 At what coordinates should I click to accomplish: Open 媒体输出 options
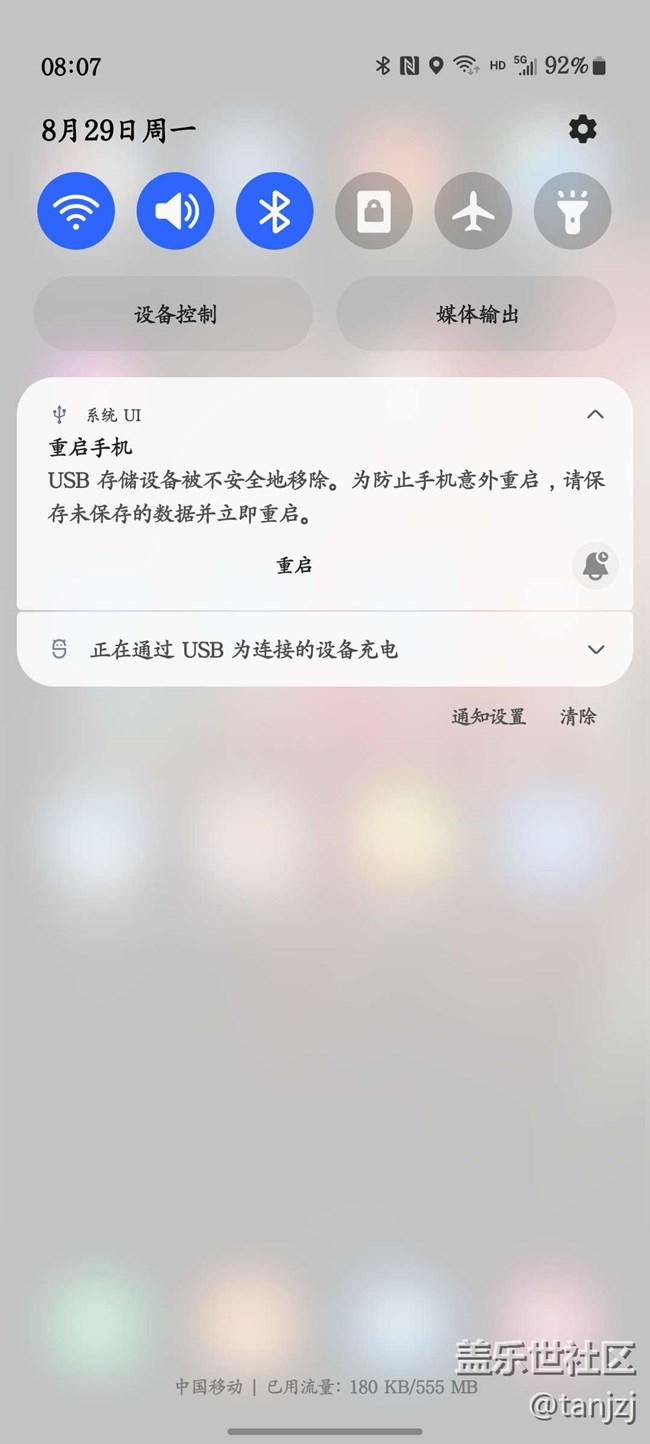coord(476,314)
